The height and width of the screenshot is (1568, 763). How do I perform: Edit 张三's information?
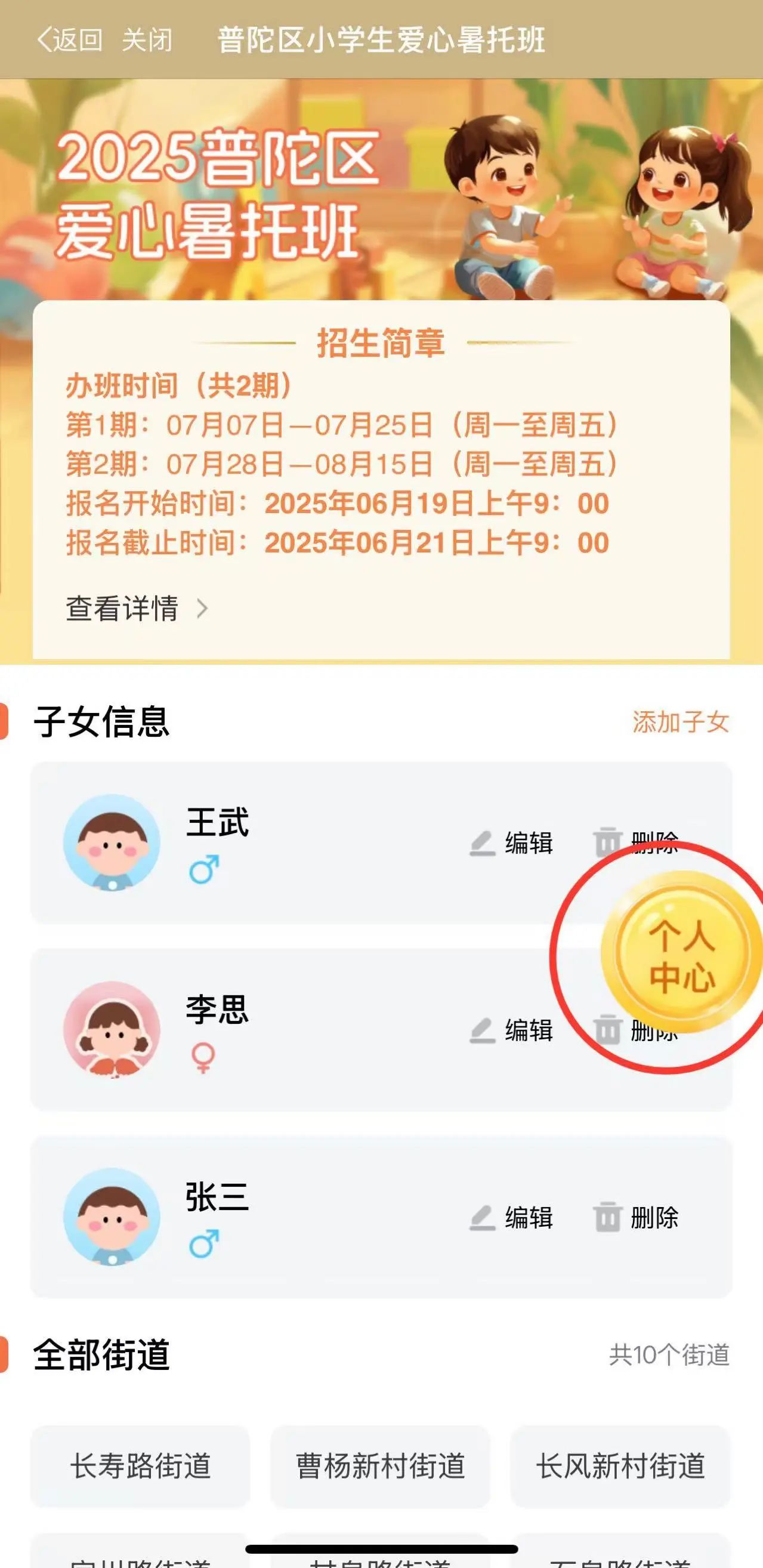click(x=512, y=1218)
